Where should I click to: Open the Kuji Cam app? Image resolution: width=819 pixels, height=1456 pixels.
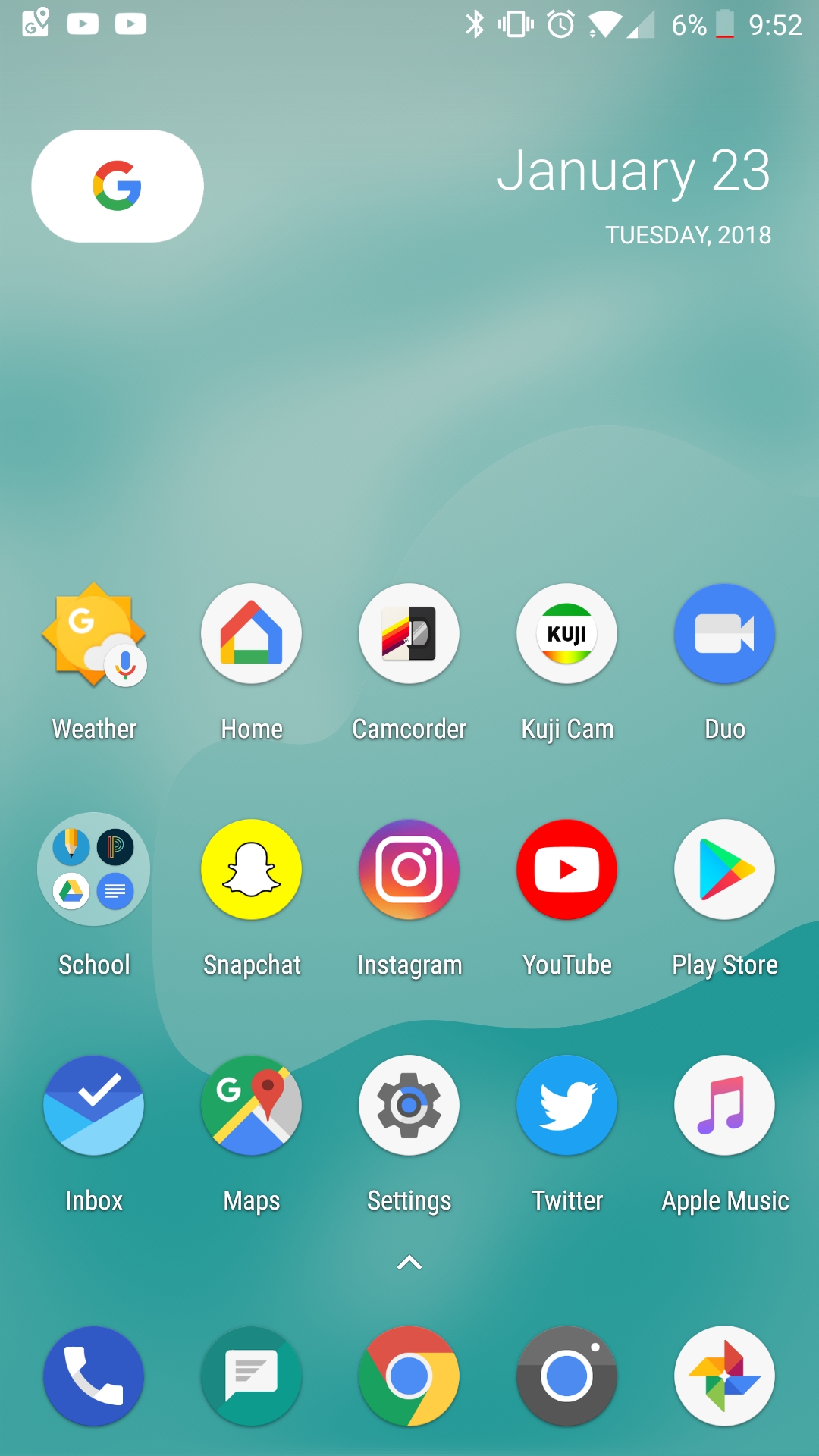click(566, 633)
